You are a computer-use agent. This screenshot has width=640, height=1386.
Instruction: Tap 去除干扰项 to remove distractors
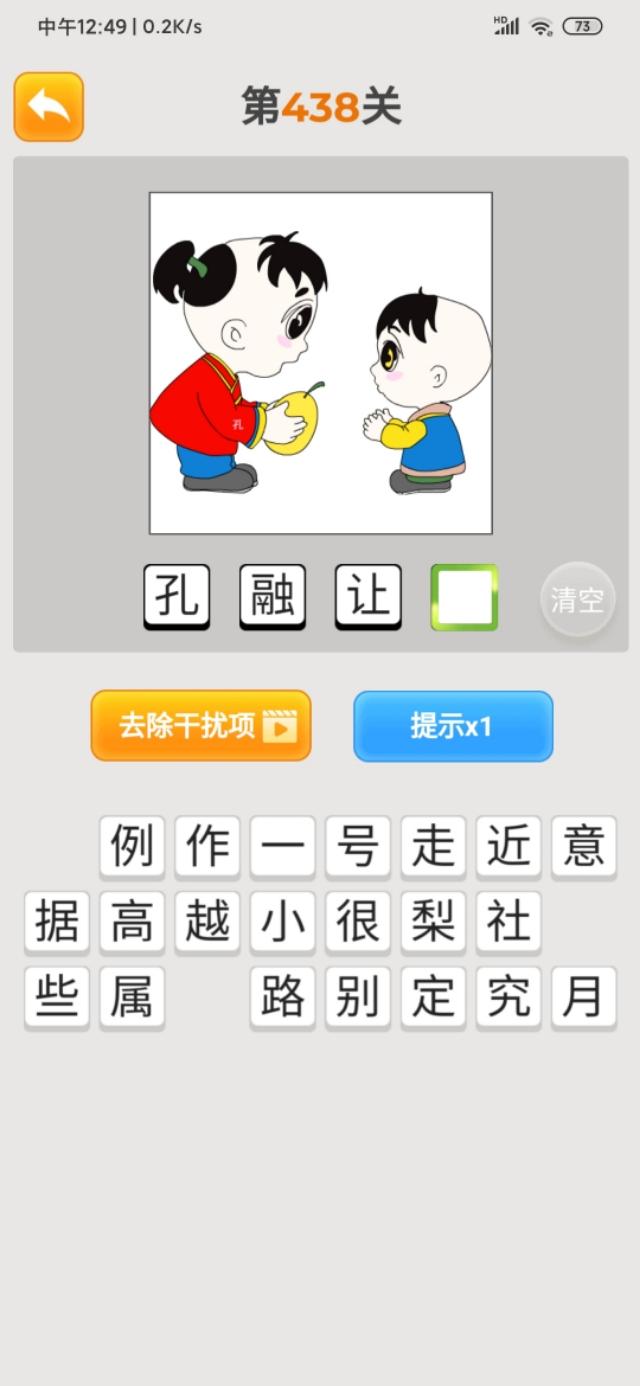coord(201,725)
